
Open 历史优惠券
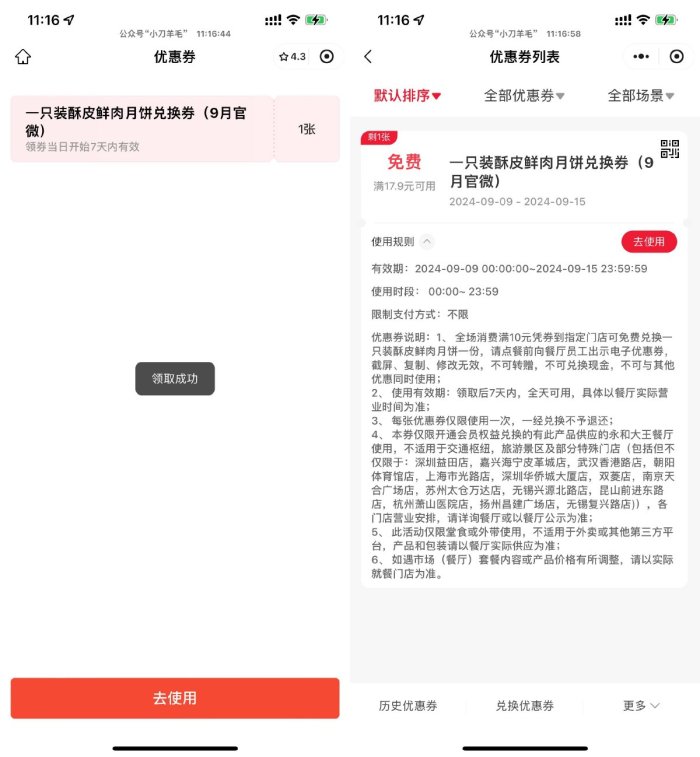[x=408, y=706]
